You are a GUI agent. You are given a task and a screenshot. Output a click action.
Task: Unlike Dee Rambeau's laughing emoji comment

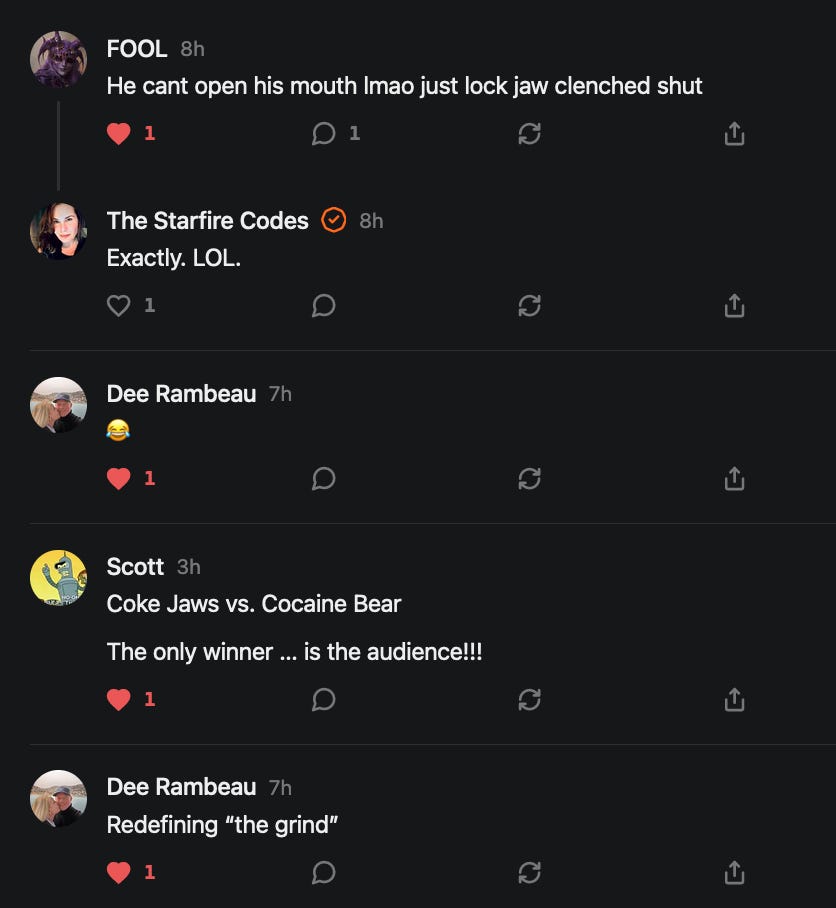pyautogui.click(x=119, y=478)
